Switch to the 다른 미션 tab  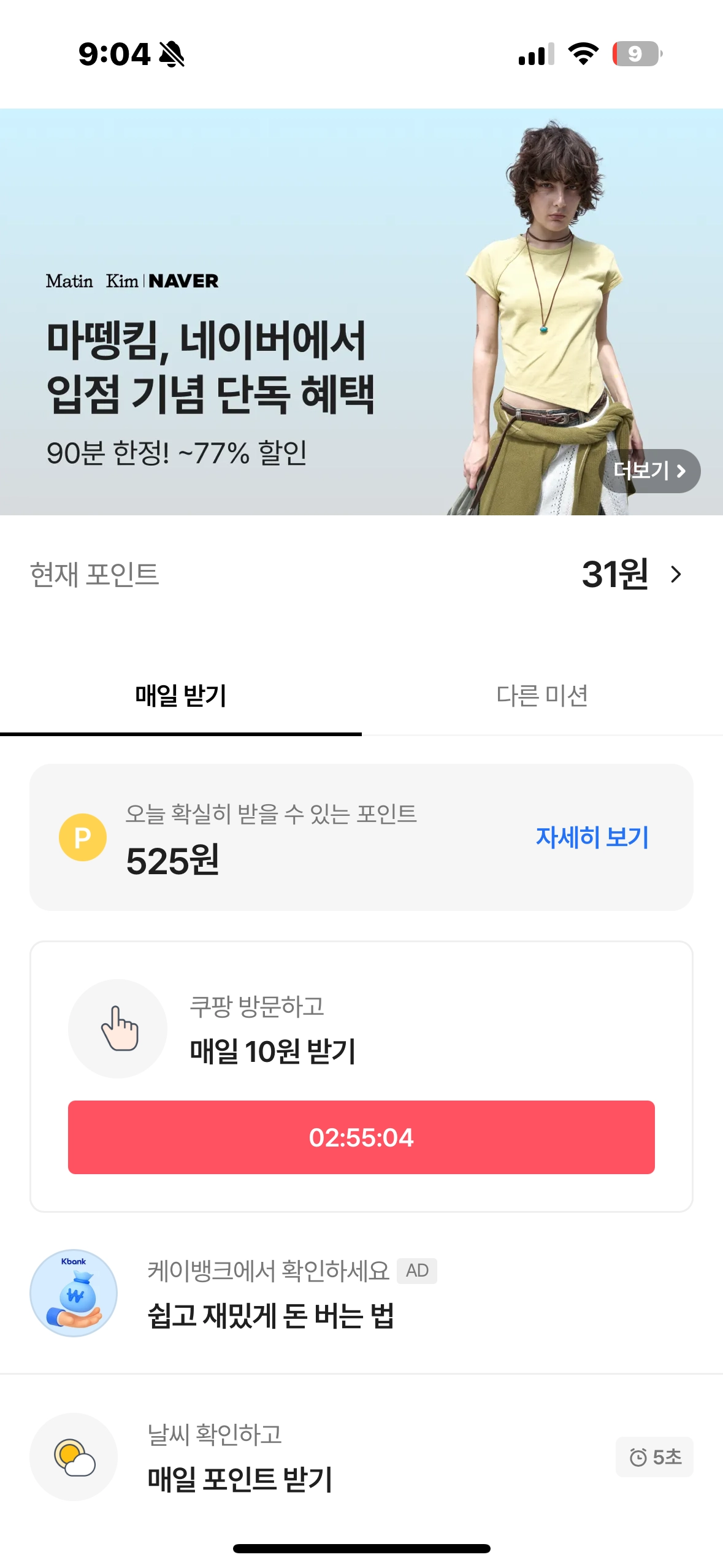pyautogui.click(x=542, y=696)
